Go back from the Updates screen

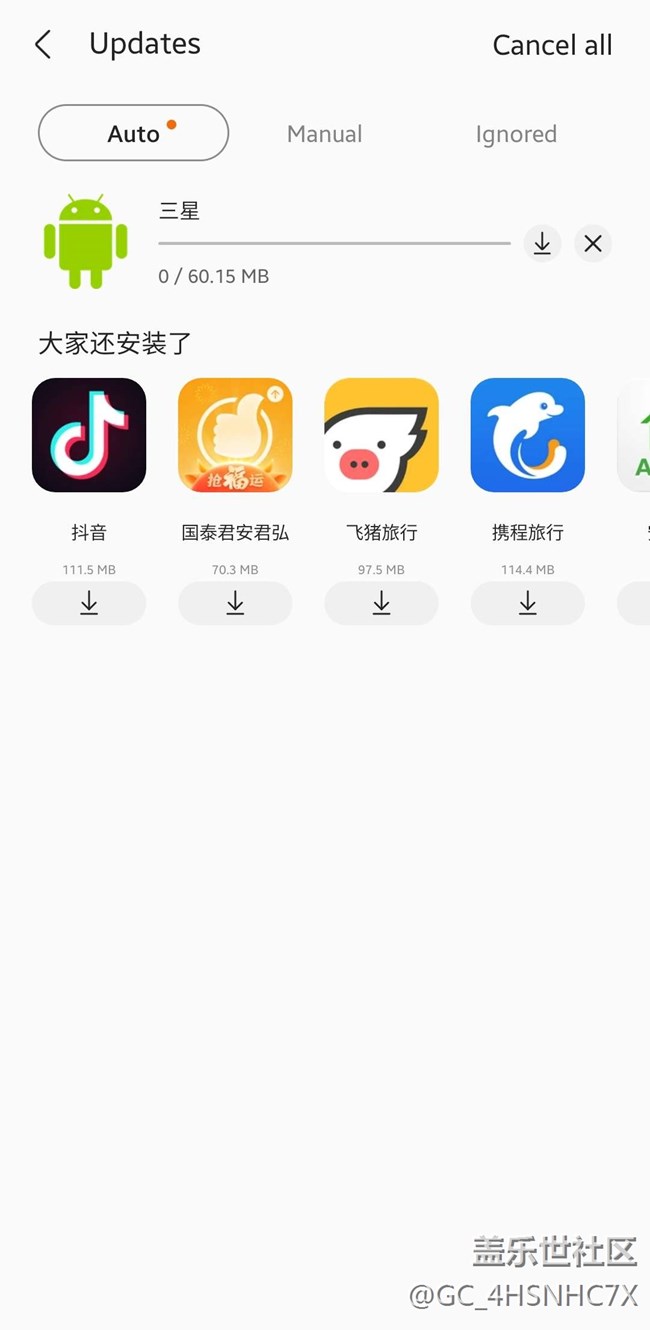coord(42,45)
